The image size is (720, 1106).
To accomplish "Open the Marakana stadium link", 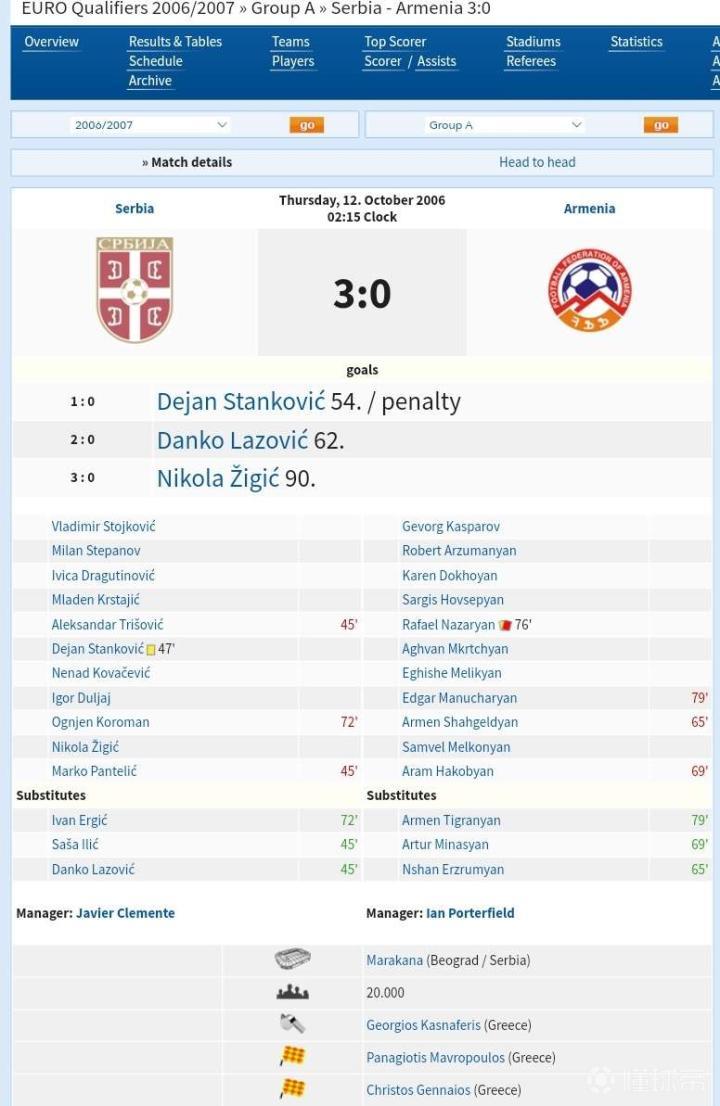I will click(394, 960).
